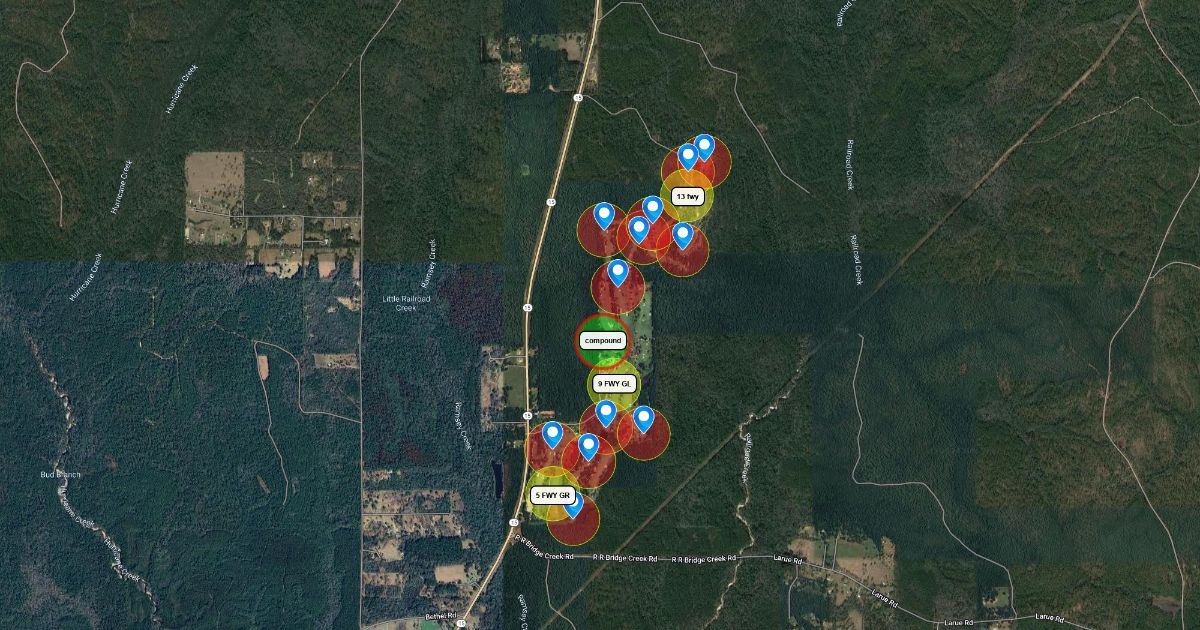
Task: Tap the '9 FWY GL' marker
Action: [614, 384]
